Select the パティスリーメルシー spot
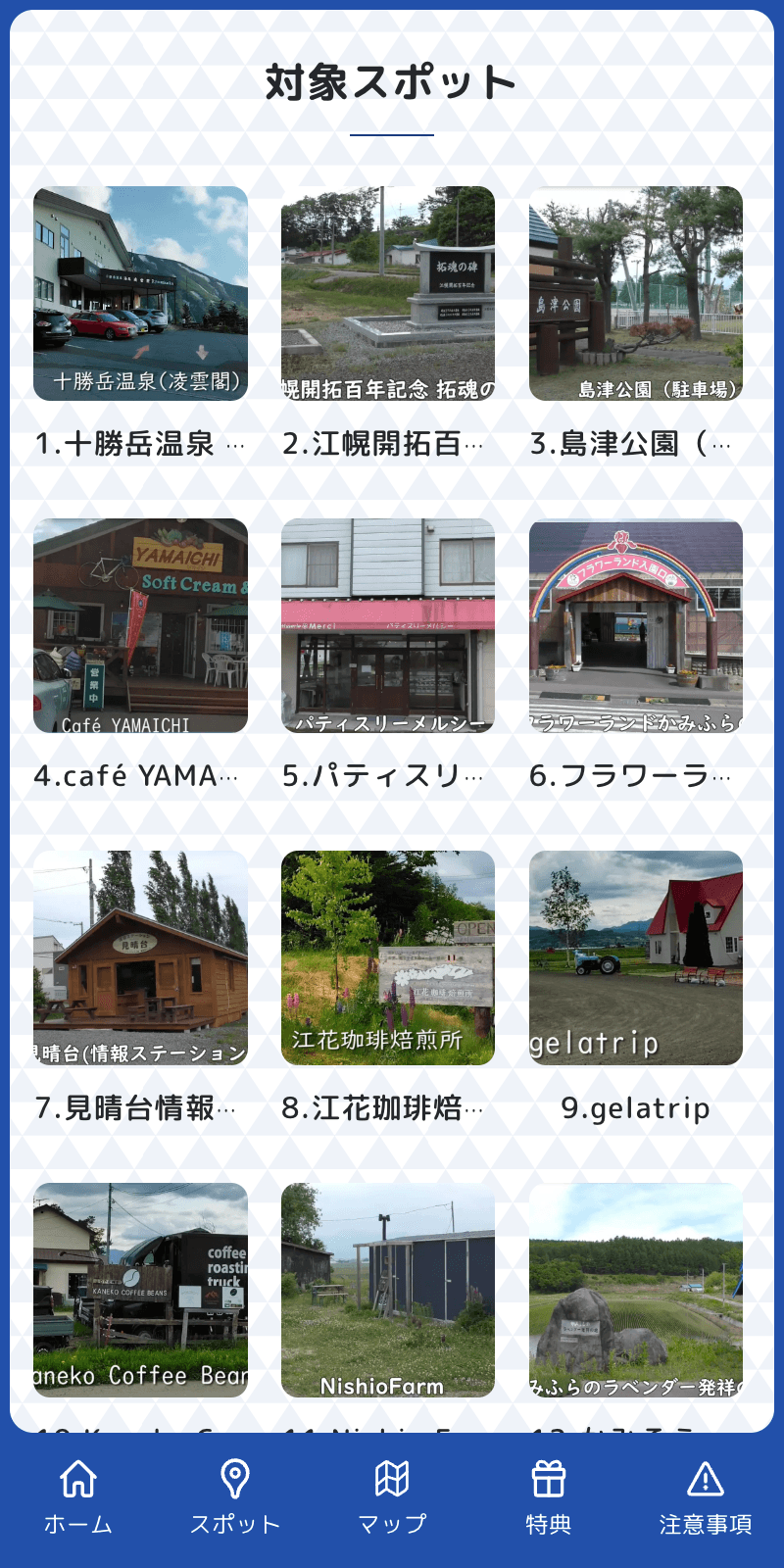The height and width of the screenshot is (1568, 784). pos(388,626)
